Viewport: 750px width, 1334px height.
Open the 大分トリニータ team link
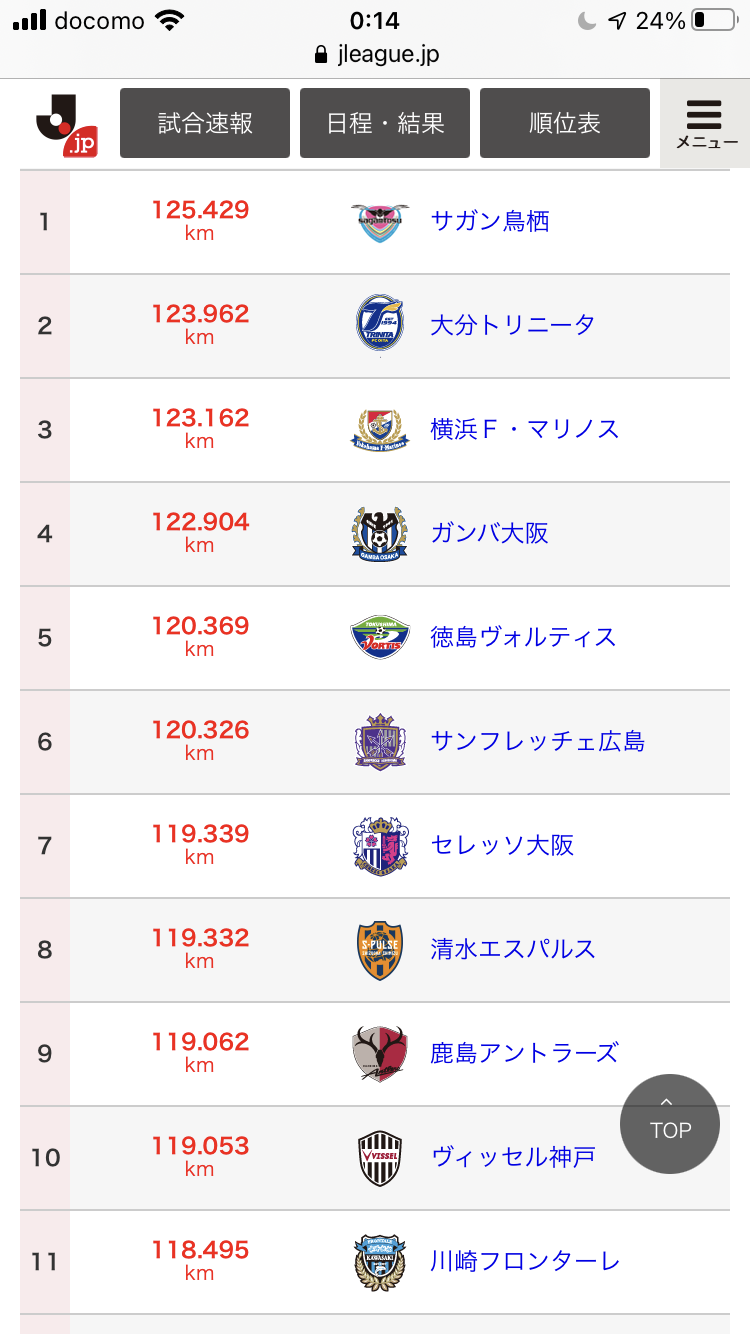tap(512, 325)
